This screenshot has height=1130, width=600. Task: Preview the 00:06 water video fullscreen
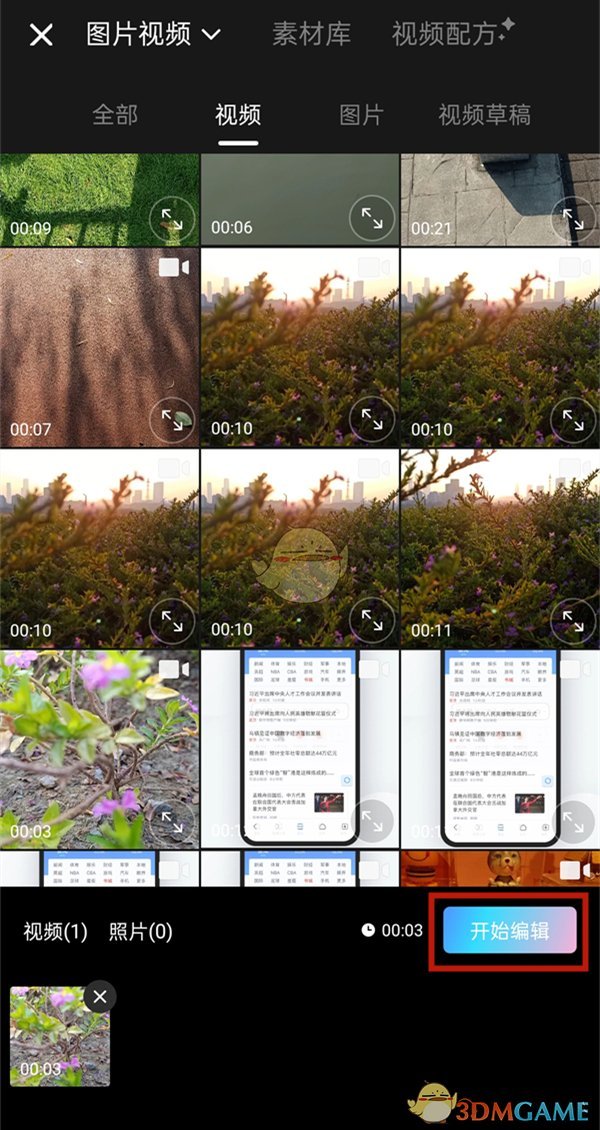(371, 219)
